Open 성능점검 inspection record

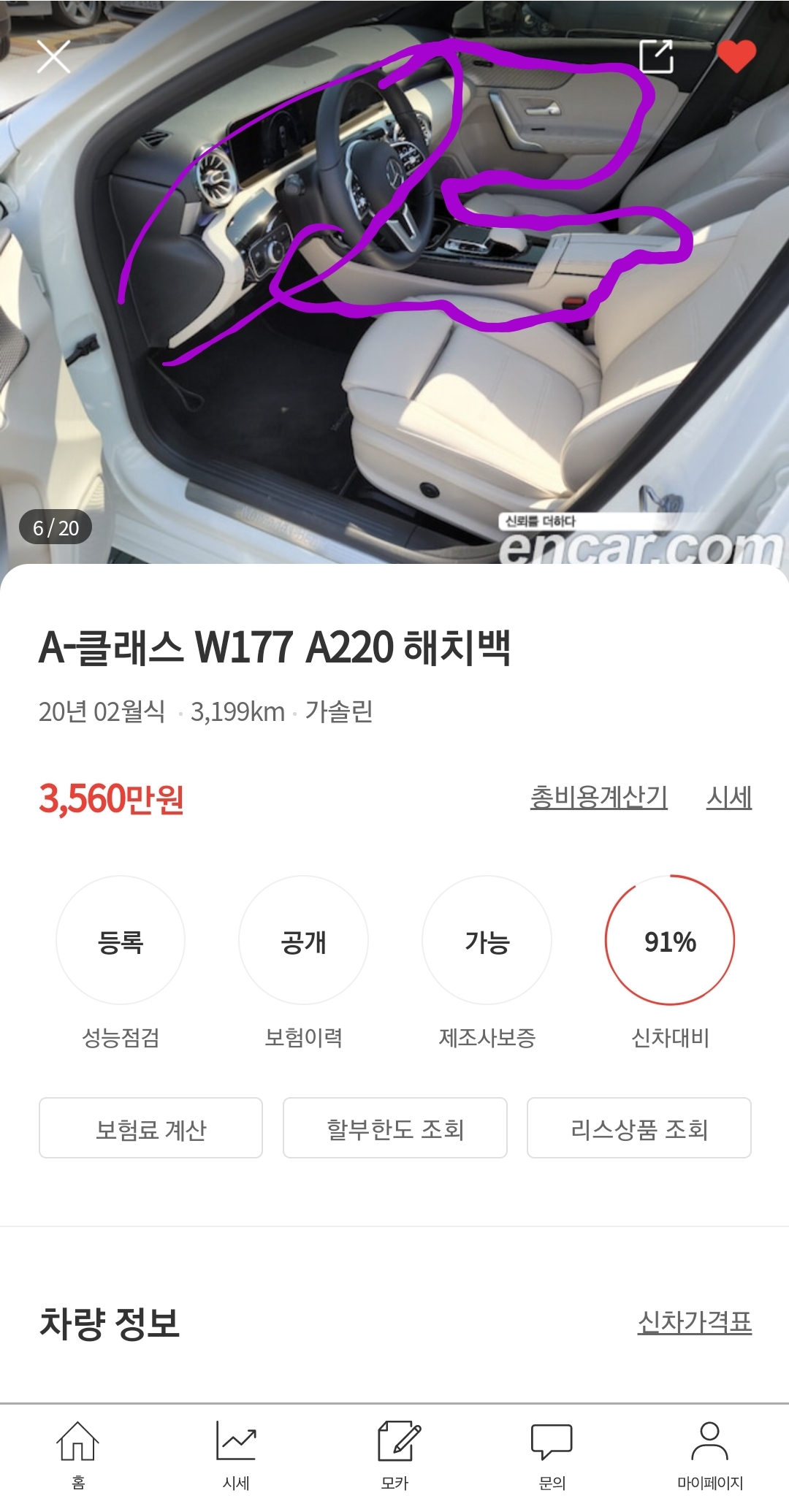click(x=121, y=940)
